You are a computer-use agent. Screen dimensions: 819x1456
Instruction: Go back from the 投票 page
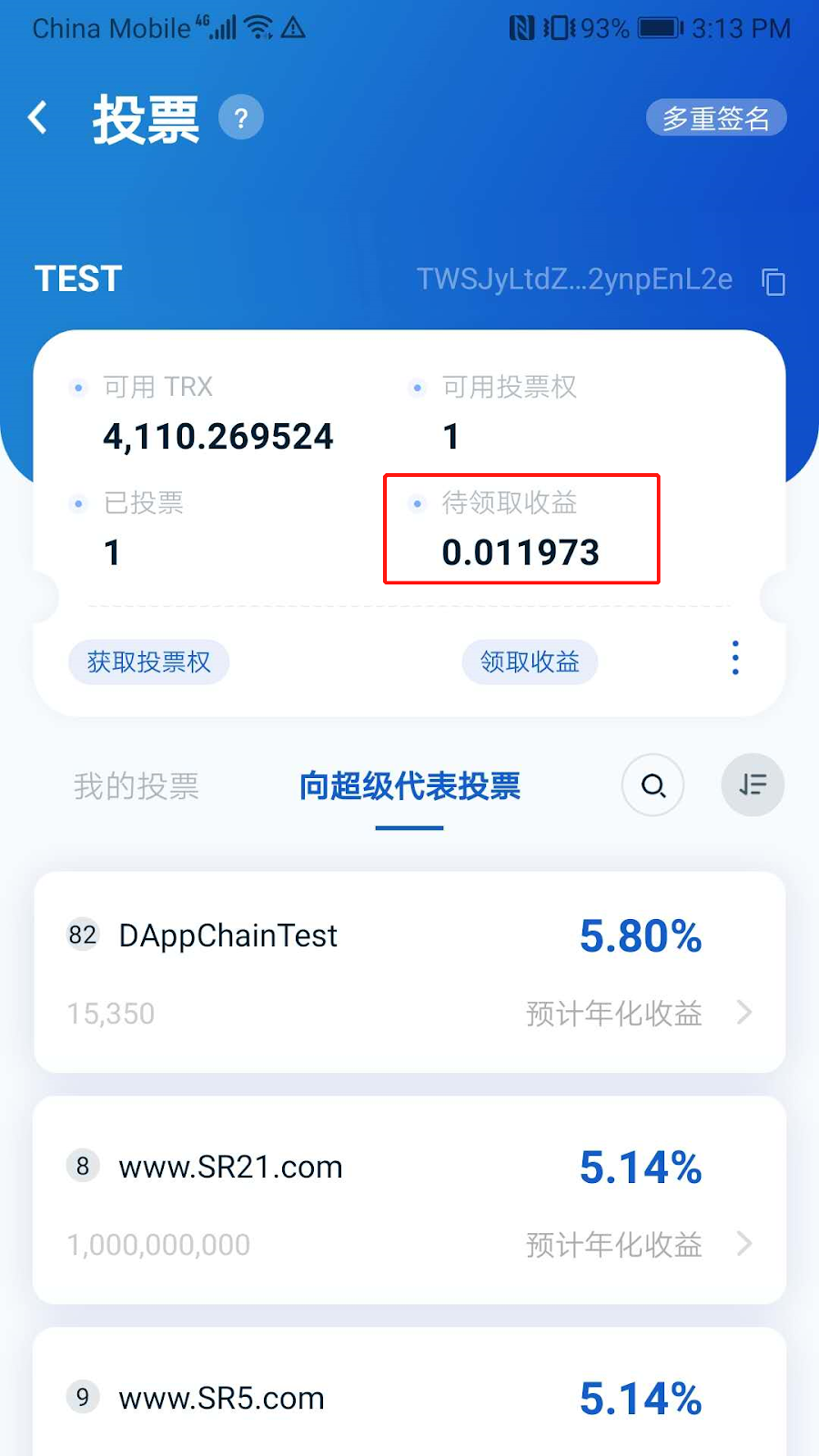[x=38, y=118]
